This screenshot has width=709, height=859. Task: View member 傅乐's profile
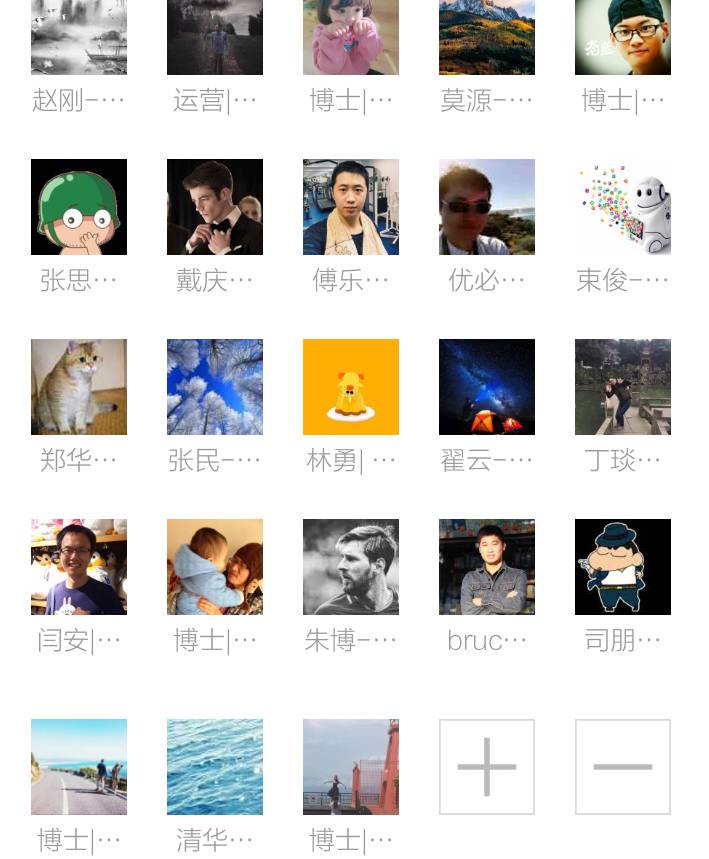351,207
